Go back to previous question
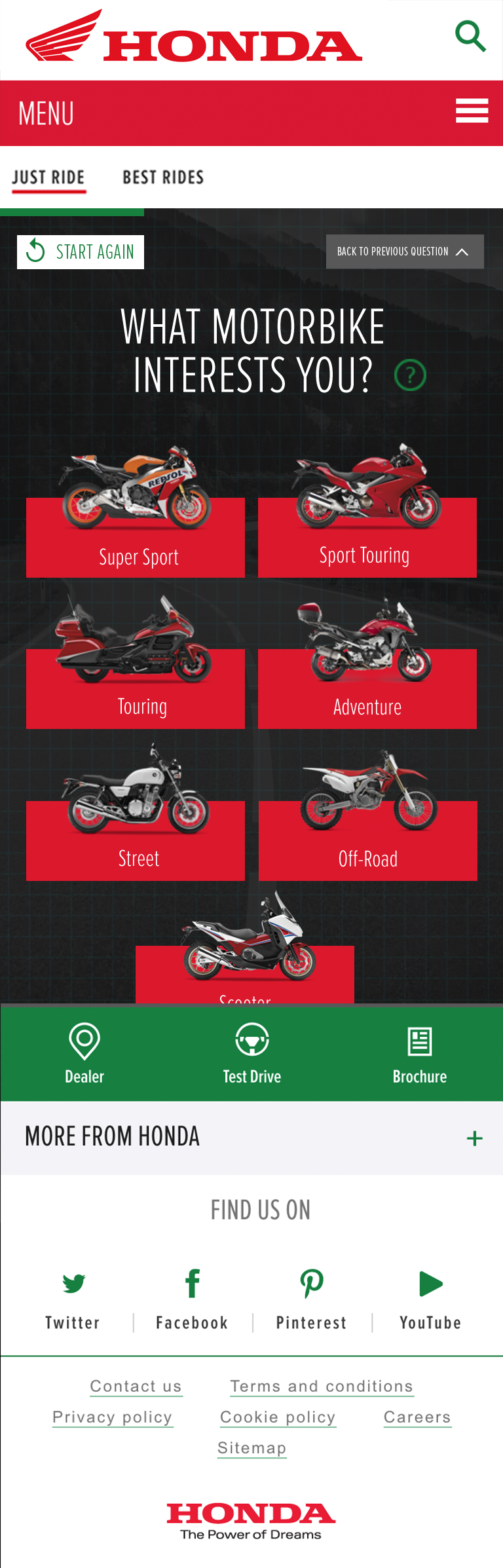This screenshot has height=1568, width=503. pyautogui.click(x=404, y=252)
